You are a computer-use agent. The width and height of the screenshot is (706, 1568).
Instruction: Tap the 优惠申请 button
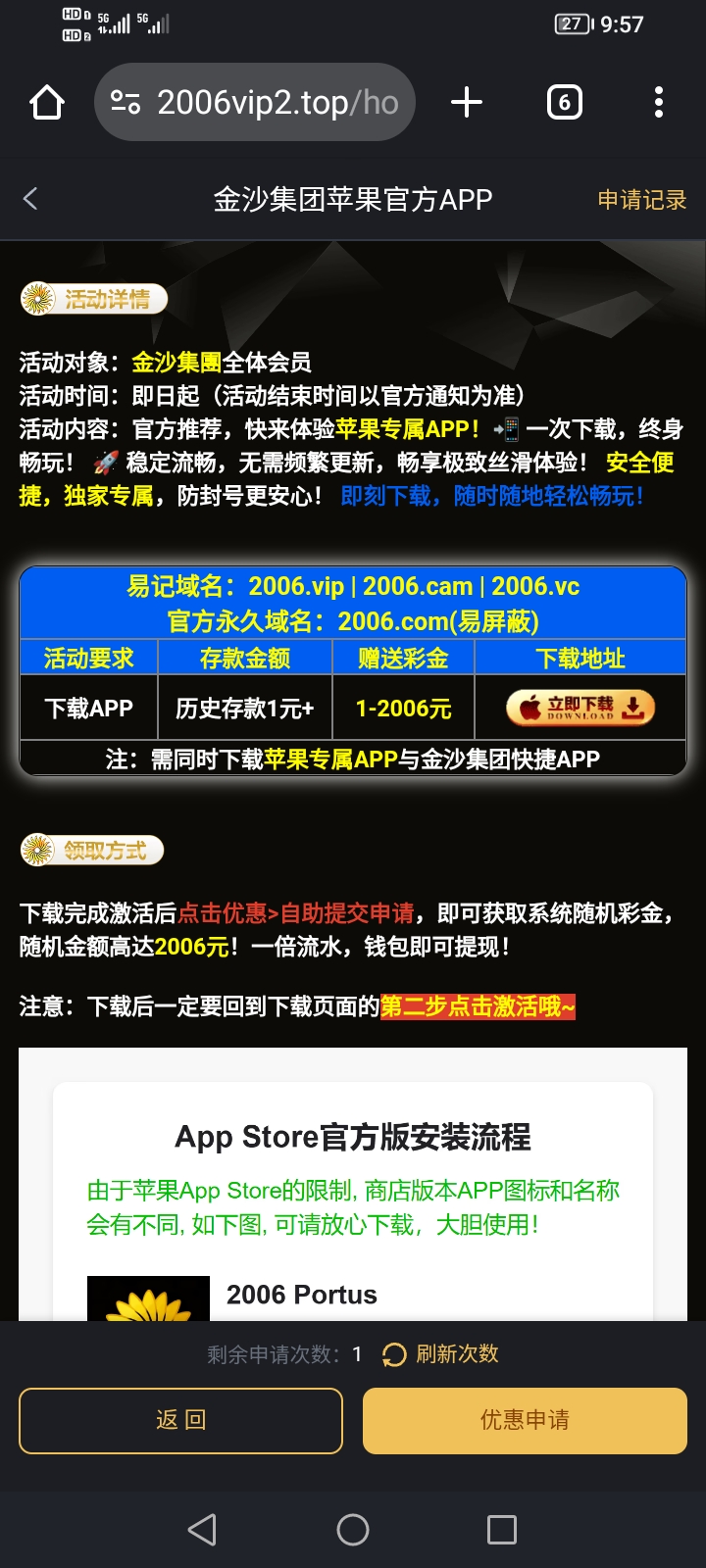click(x=525, y=1420)
